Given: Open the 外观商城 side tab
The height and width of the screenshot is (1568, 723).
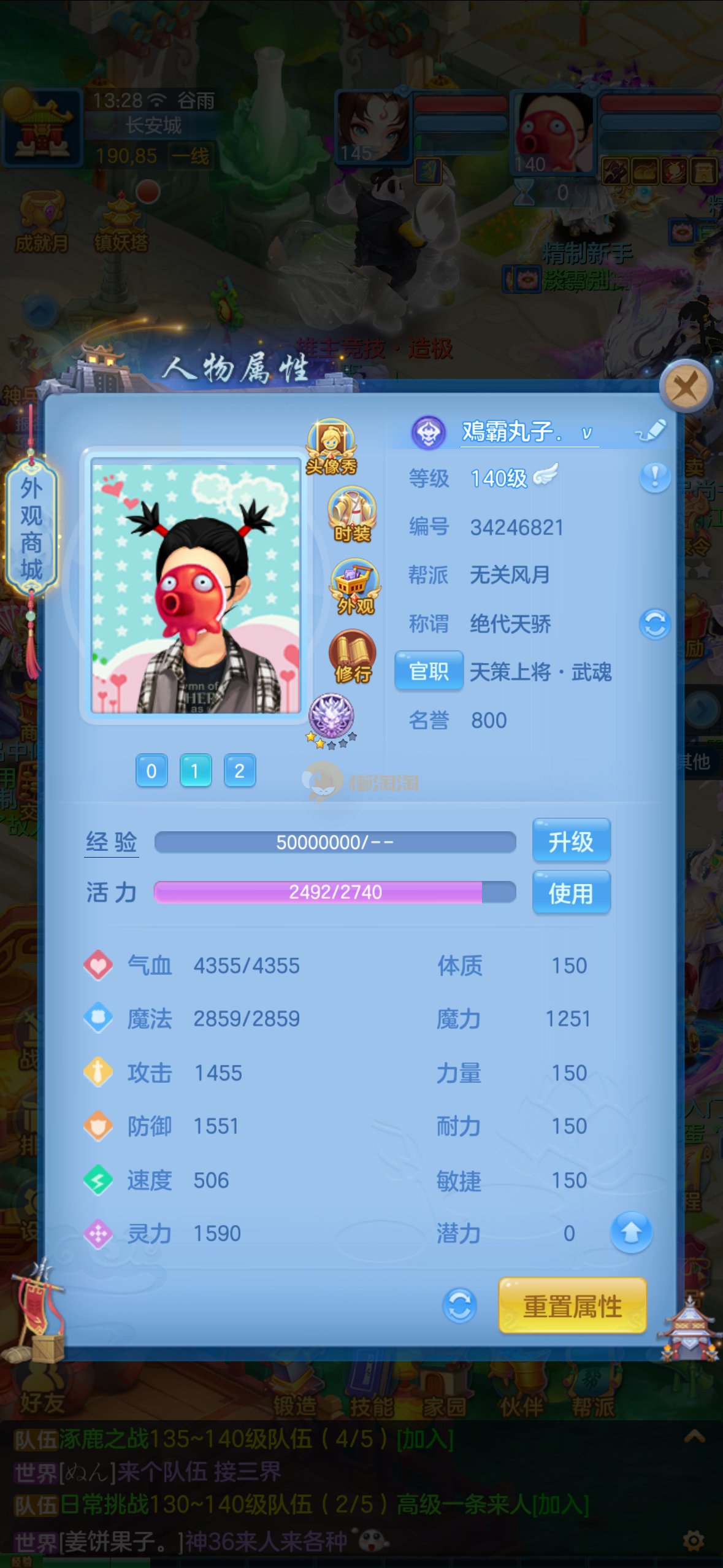Looking at the screenshot, I should coord(31,529).
